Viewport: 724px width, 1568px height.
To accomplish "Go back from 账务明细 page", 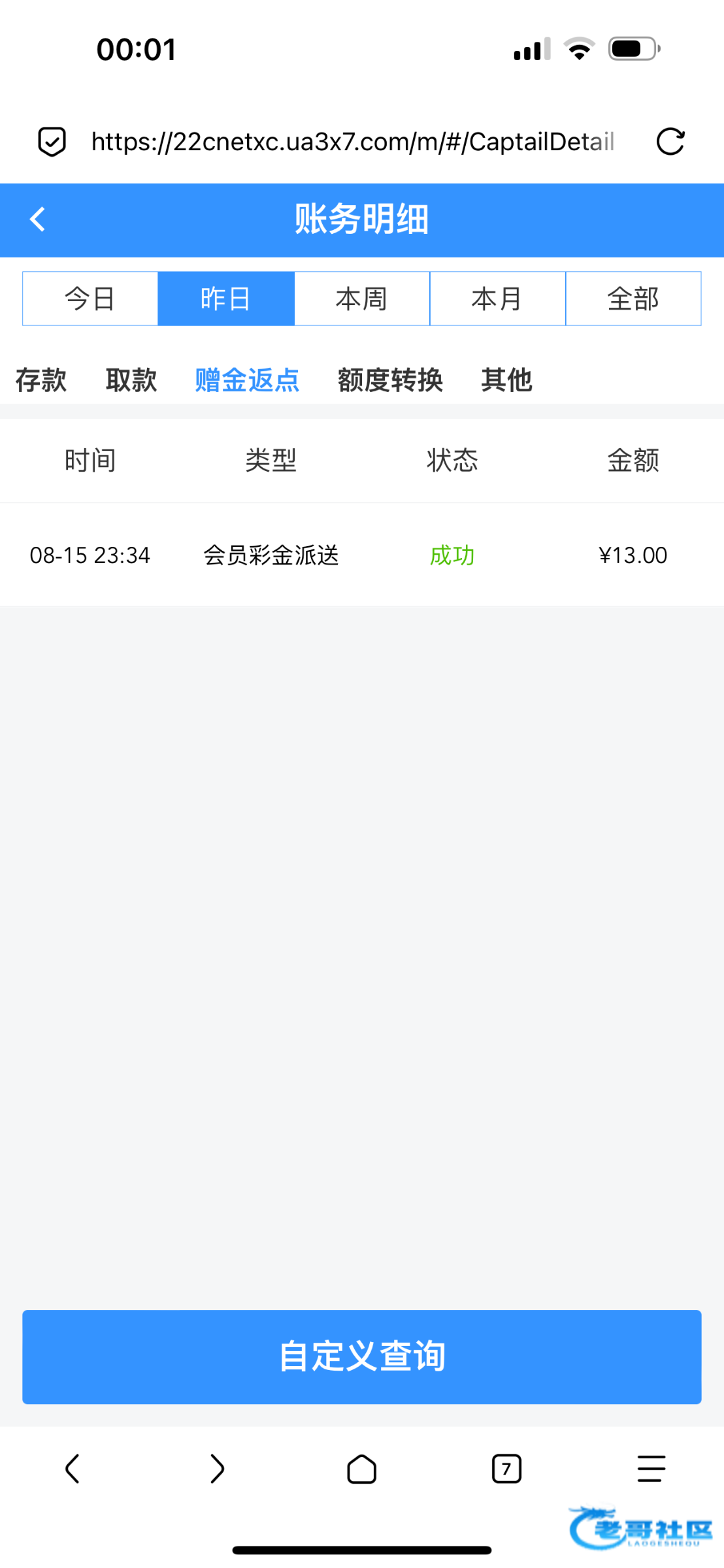I will click(38, 220).
